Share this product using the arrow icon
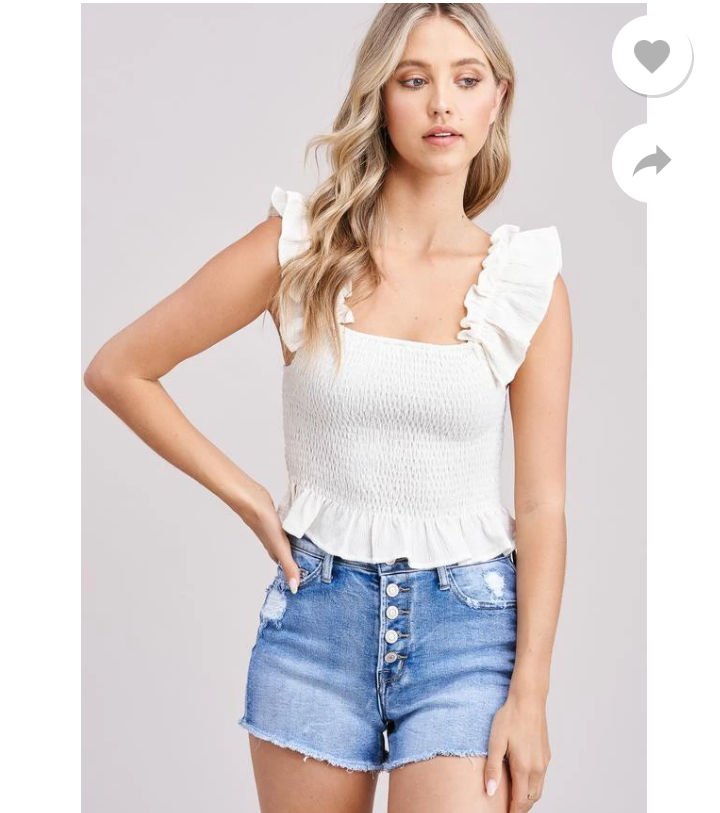The width and height of the screenshot is (720, 813). point(651,162)
